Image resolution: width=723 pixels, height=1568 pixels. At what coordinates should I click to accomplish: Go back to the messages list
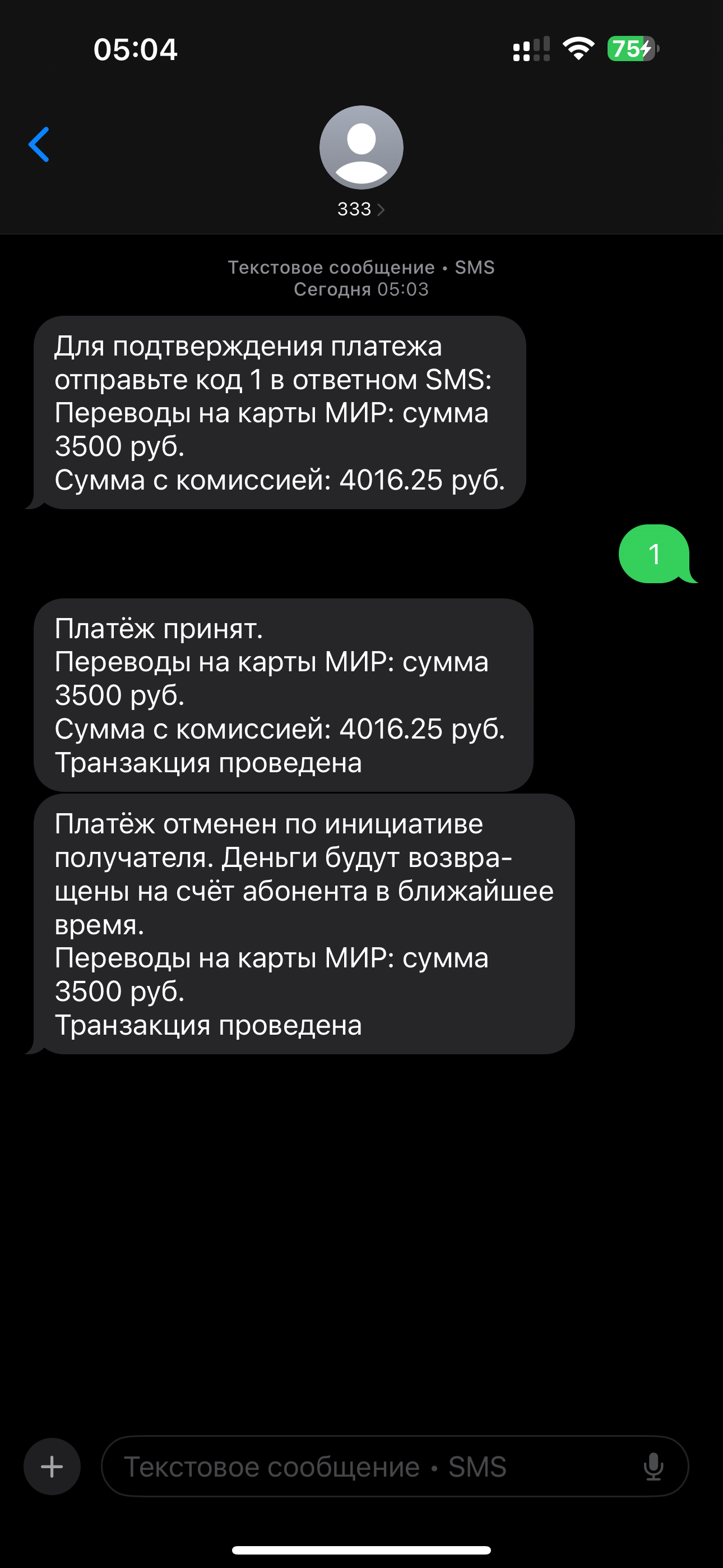pos(39,145)
